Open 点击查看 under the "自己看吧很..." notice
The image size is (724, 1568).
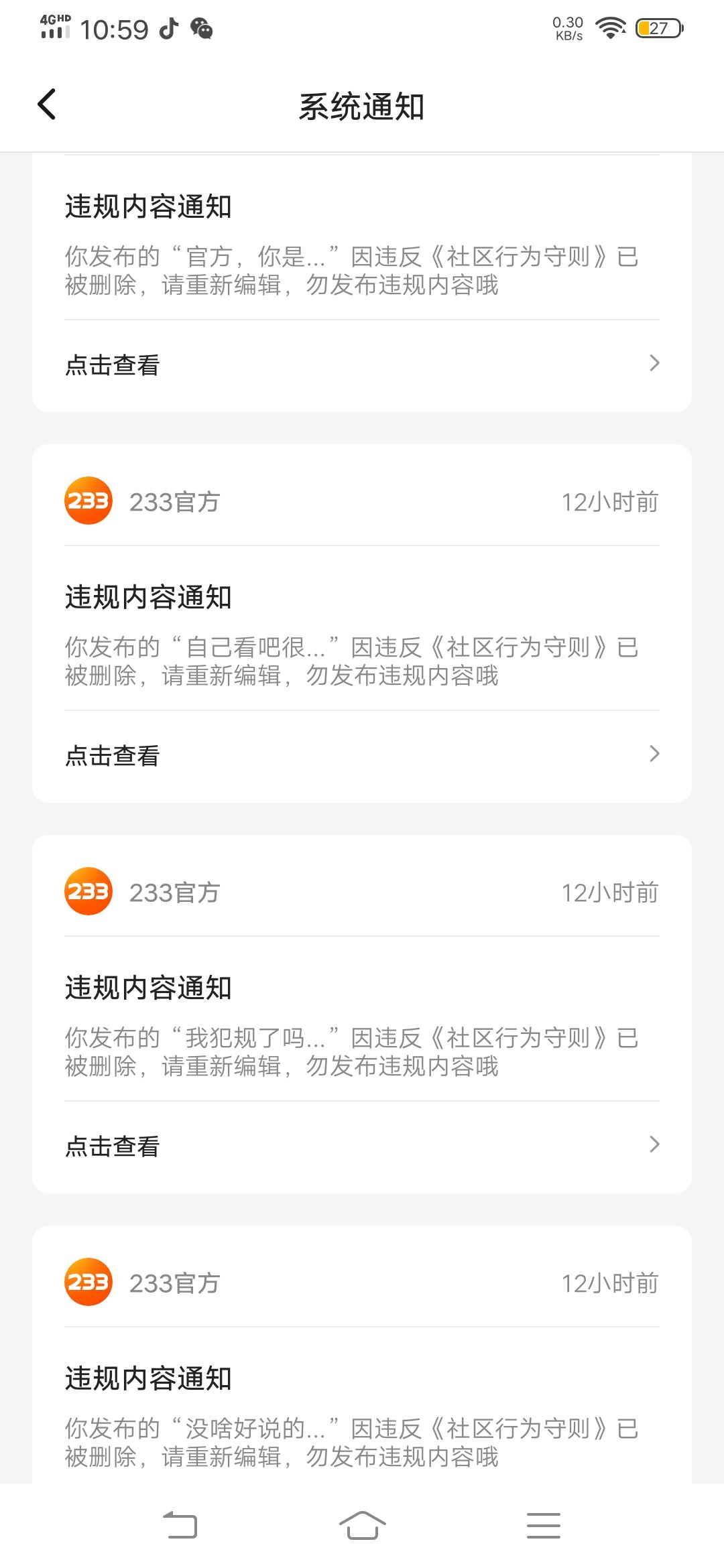pos(362,756)
